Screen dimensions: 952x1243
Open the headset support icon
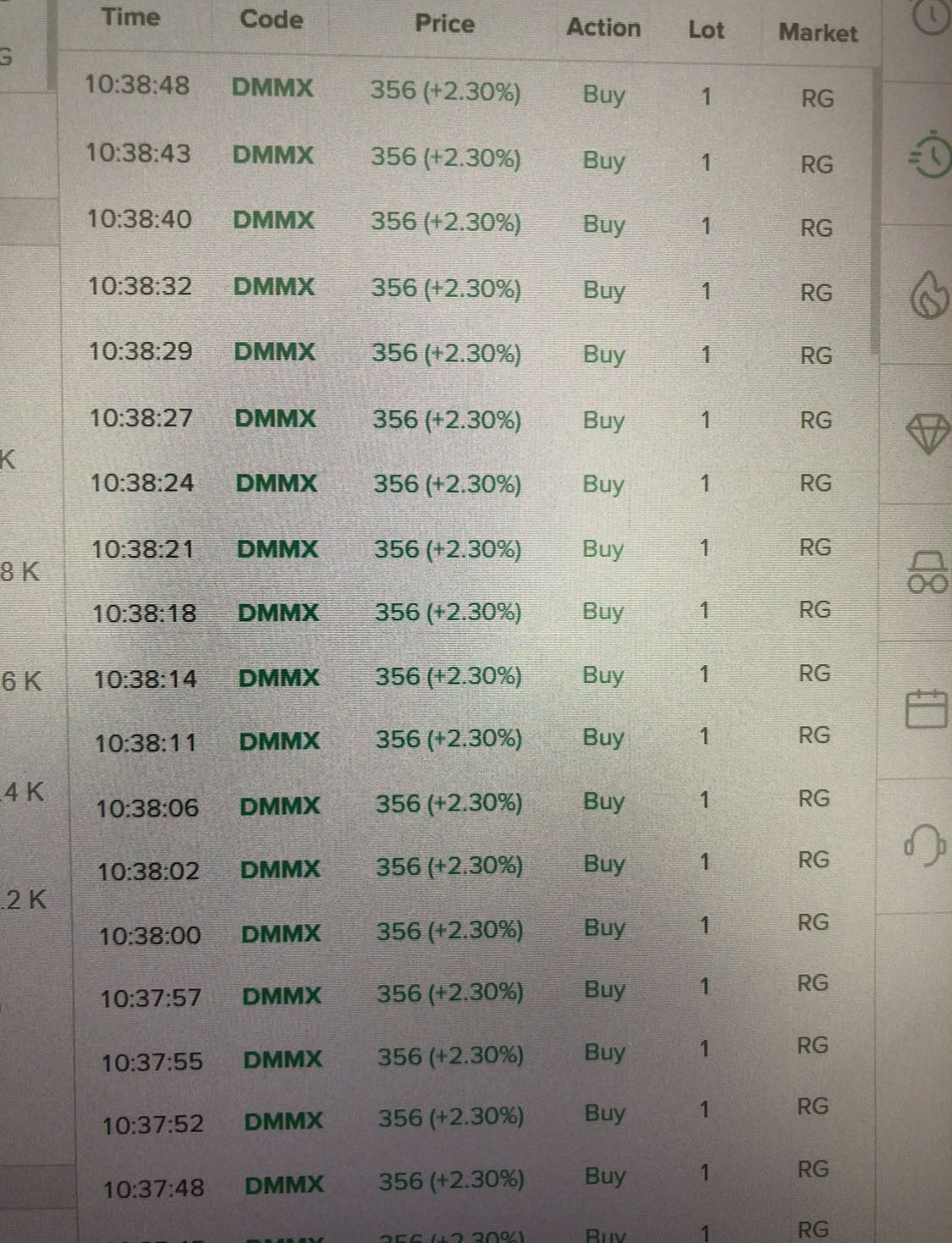925,844
